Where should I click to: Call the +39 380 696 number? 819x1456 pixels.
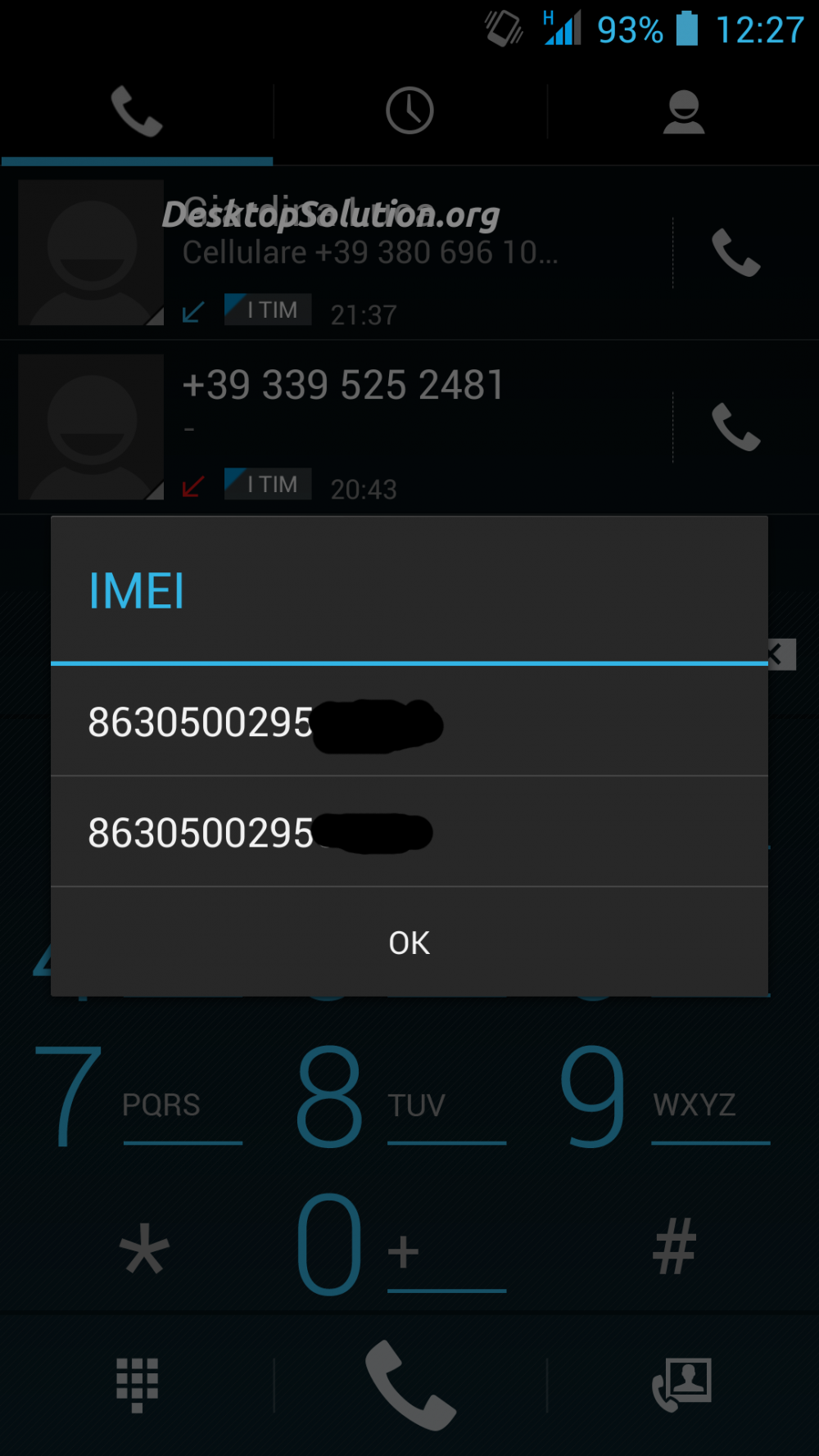pyautogui.click(x=735, y=252)
